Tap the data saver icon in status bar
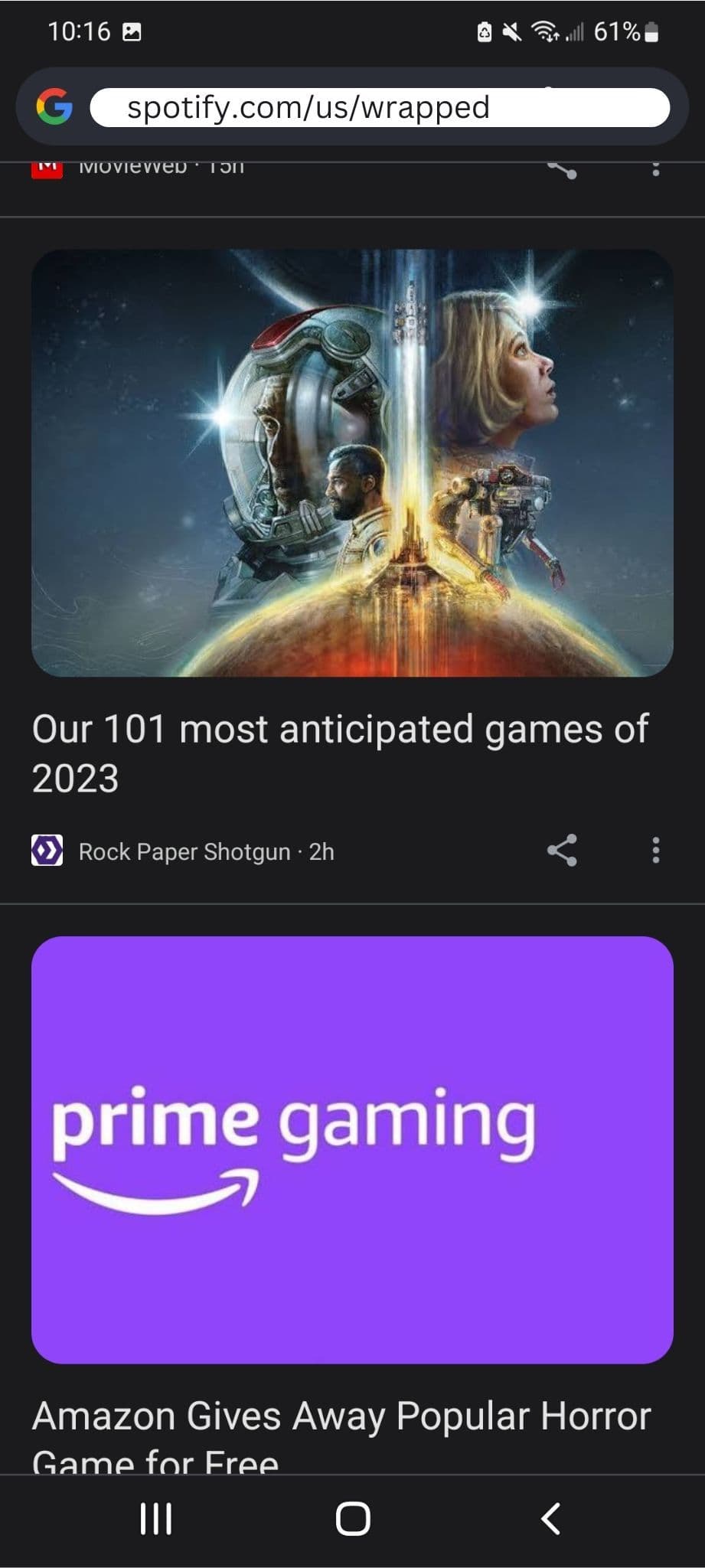705x1568 pixels. click(x=485, y=31)
